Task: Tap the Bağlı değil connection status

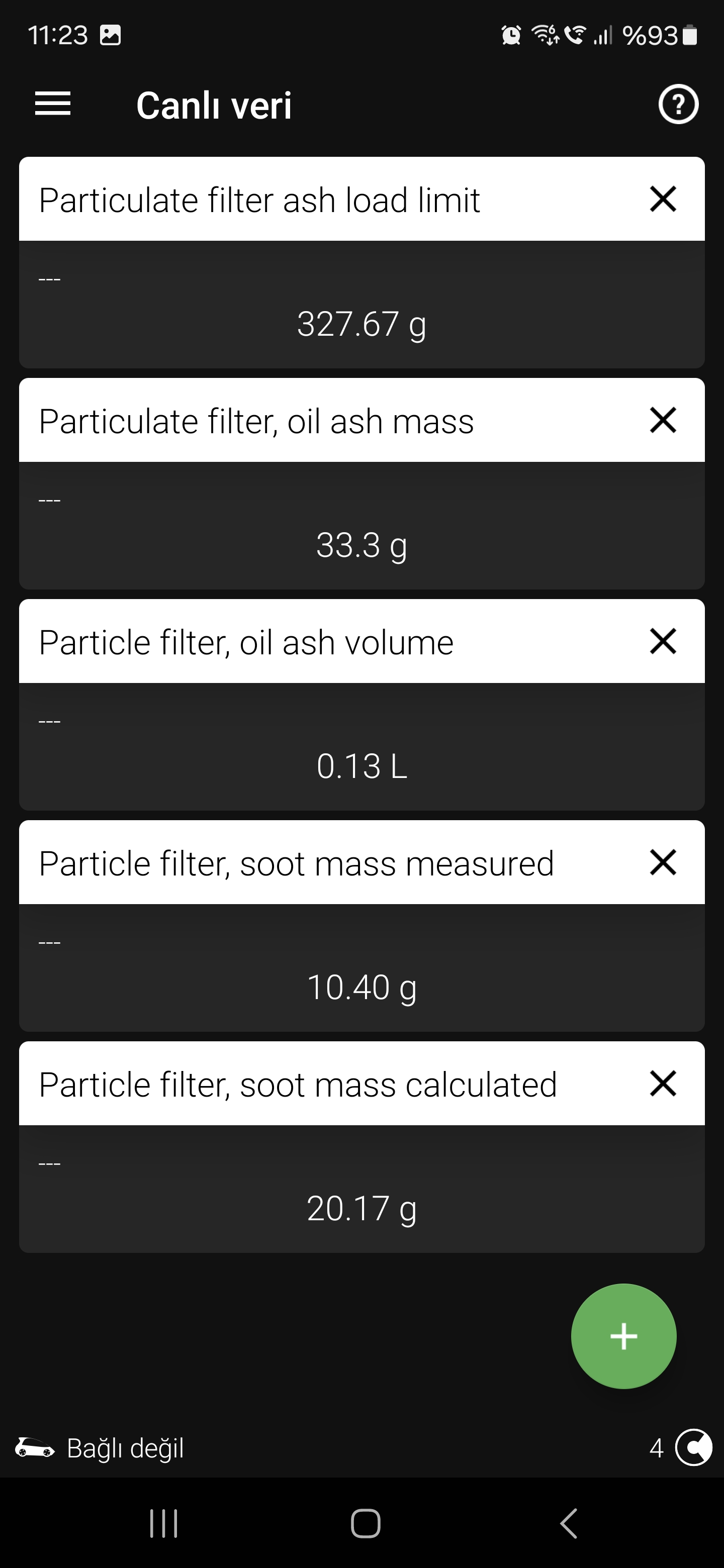Action: (x=99, y=1447)
